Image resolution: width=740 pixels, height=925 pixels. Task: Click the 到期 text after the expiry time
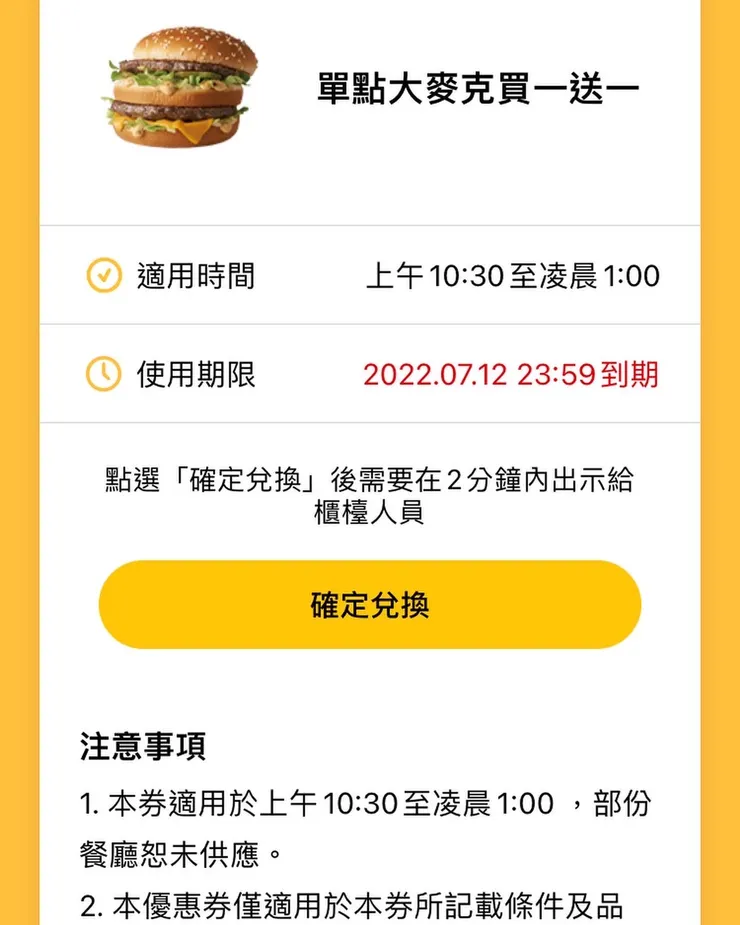pyautogui.click(x=630, y=373)
